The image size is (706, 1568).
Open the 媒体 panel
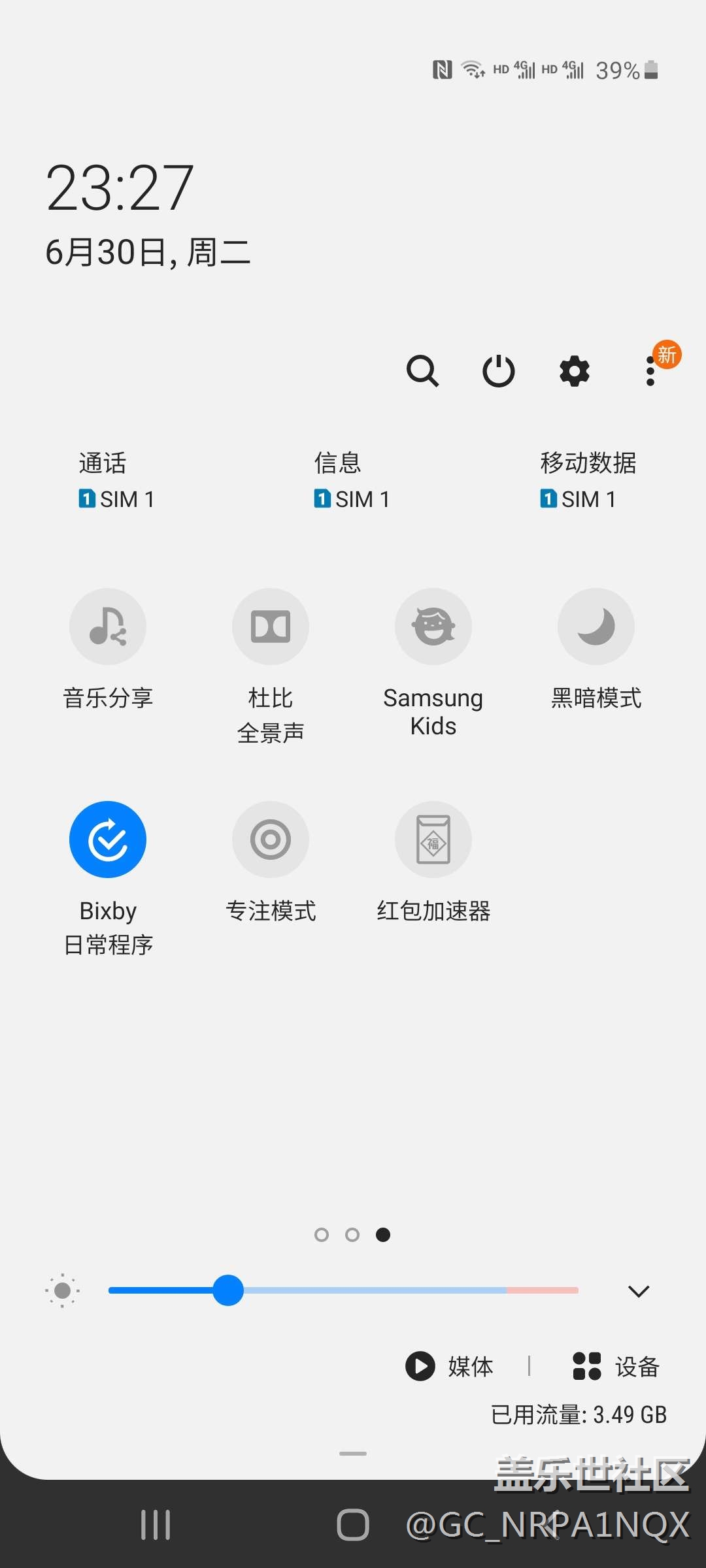450,1366
